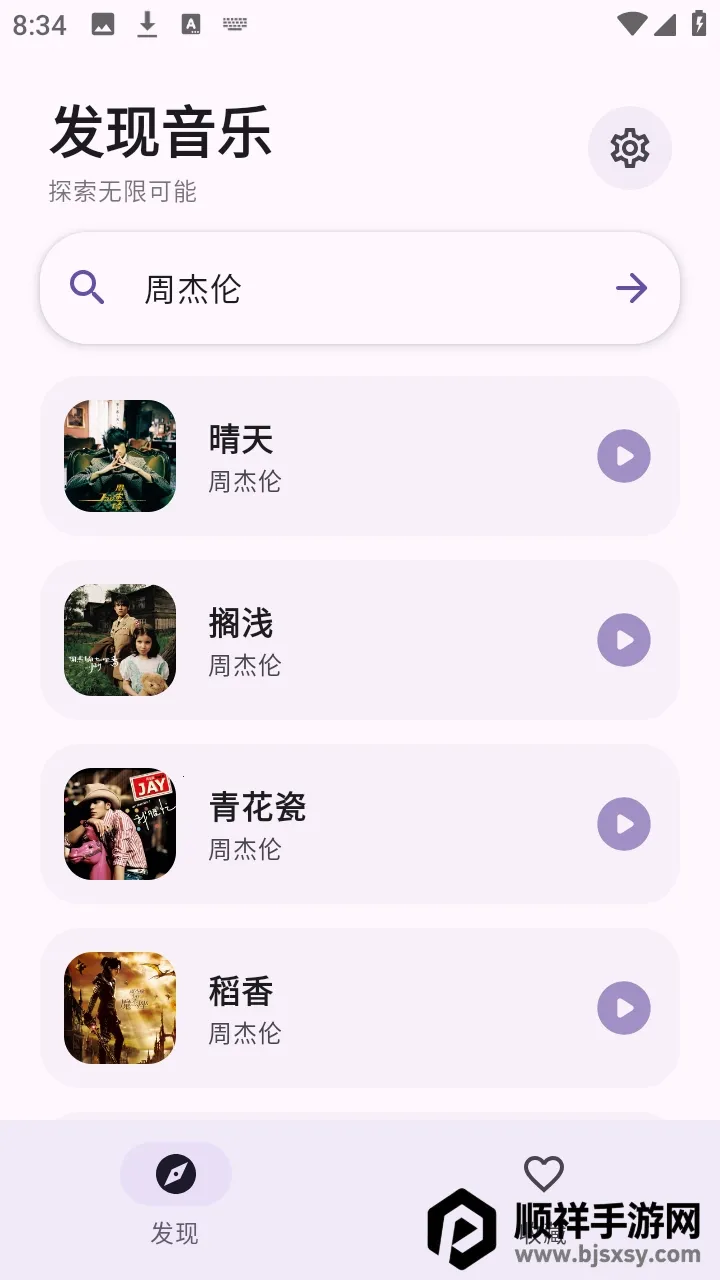Click the magnifying glass search icon
Image resolution: width=720 pixels, height=1280 pixels.
click(85, 287)
